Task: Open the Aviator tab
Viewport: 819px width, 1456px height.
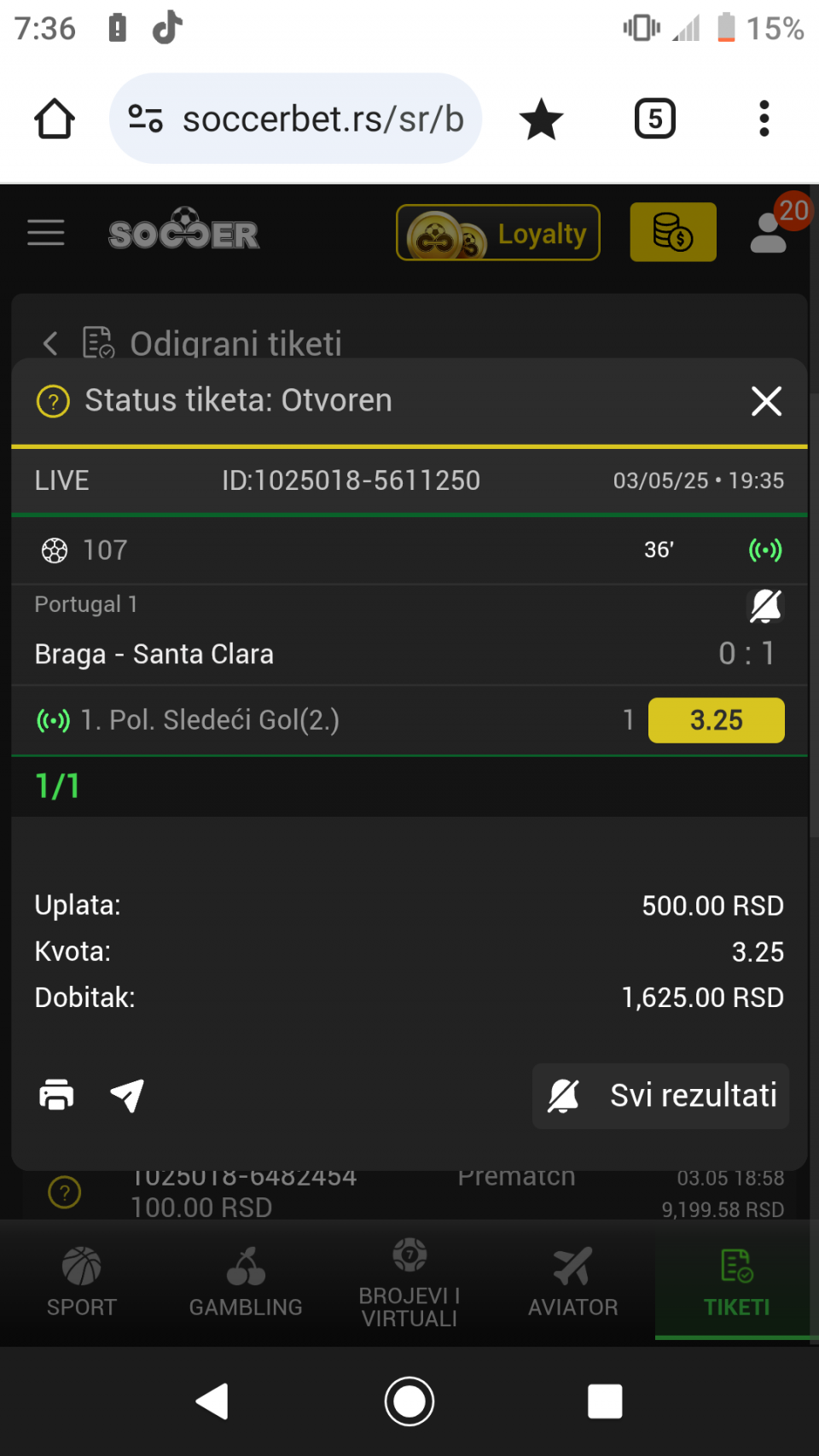Action: click(x=573, y=1282)
